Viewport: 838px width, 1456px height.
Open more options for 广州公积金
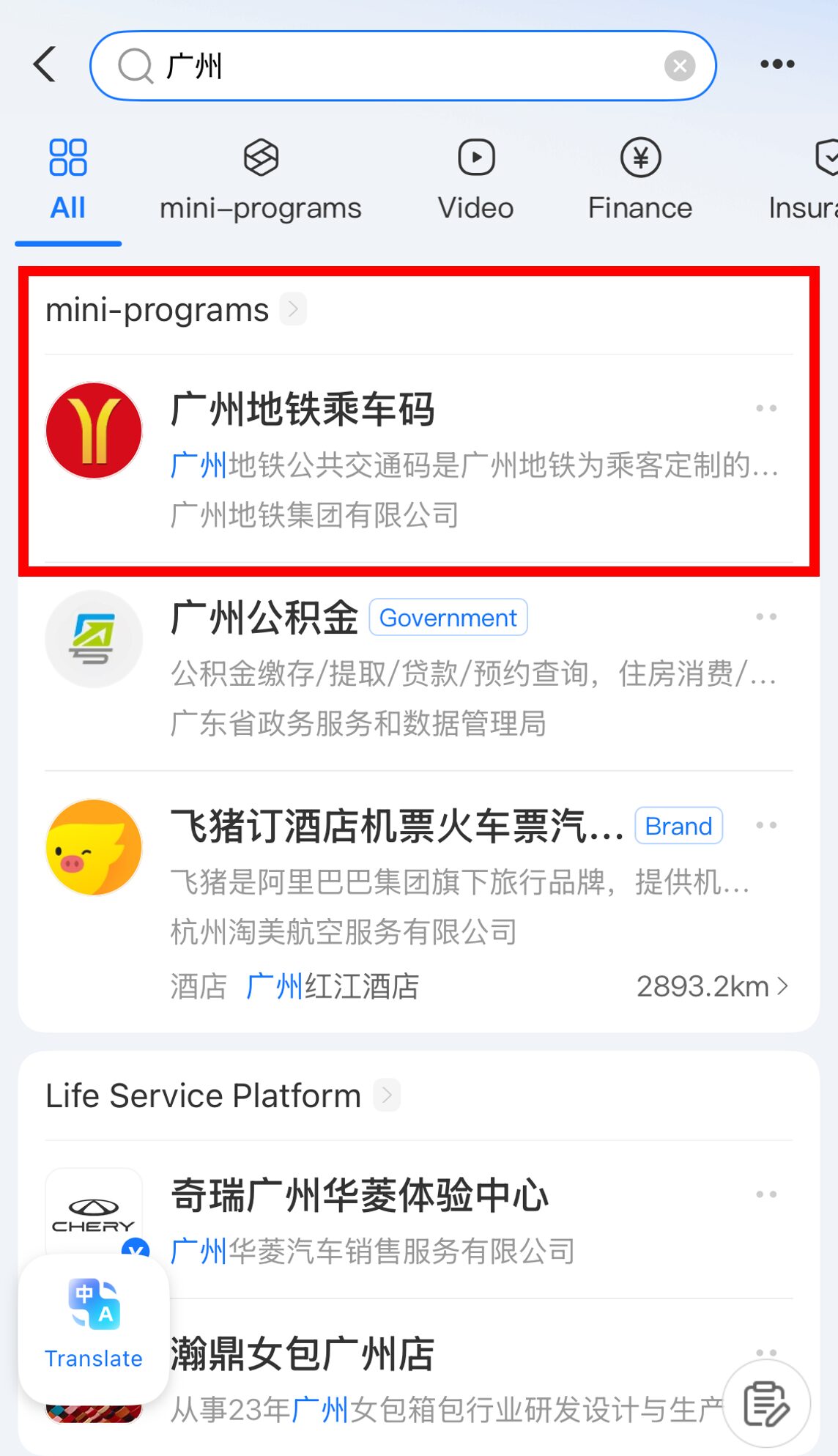pyautogui.click(x=766, y=617)
